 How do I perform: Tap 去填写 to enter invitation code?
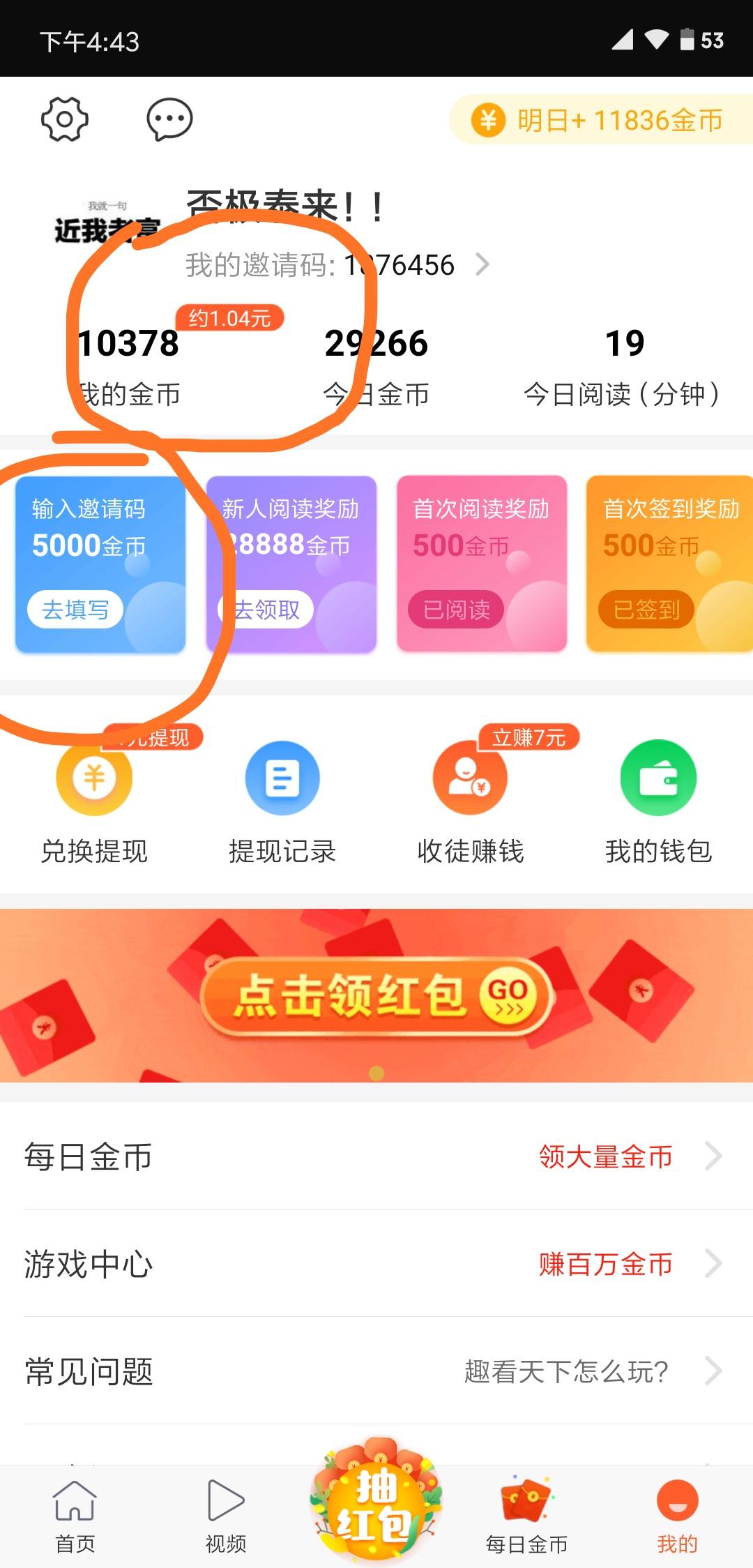pyautogui.click(x=77, y=610)
